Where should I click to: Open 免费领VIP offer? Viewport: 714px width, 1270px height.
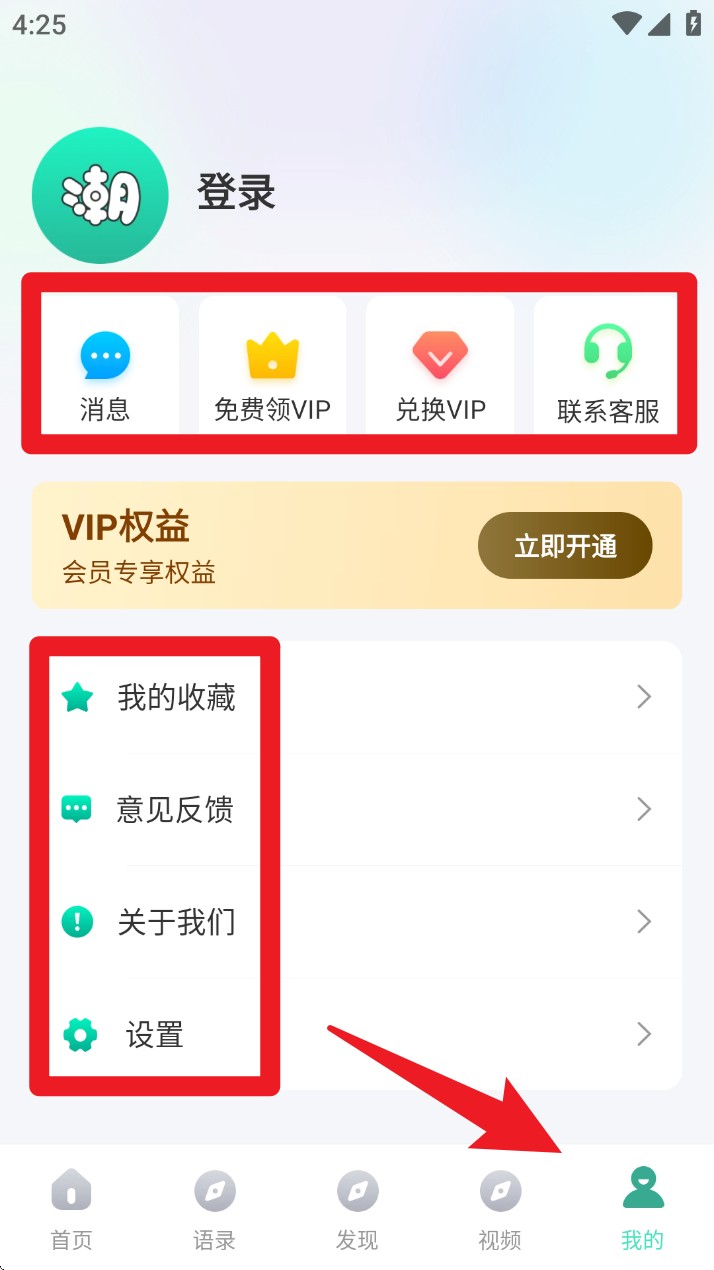click(272, 372)
